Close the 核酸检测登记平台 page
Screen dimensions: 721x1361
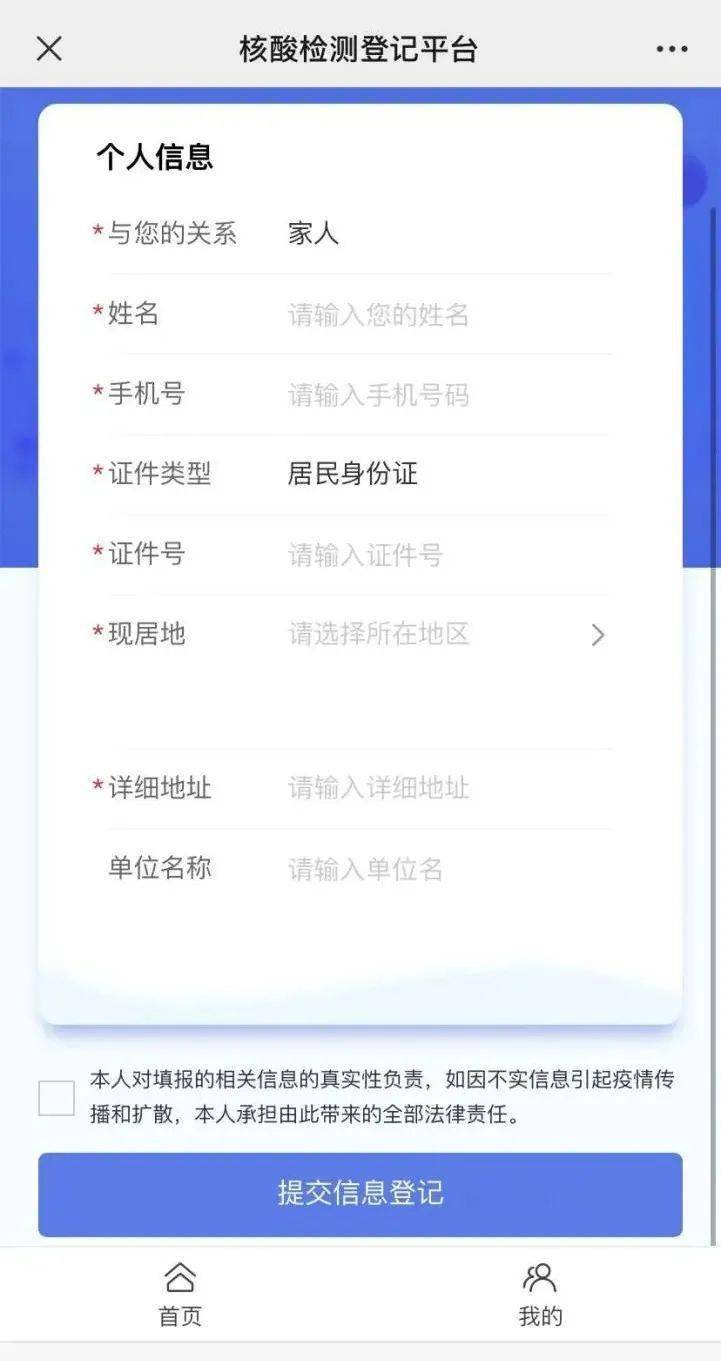(x=49, y=48)
